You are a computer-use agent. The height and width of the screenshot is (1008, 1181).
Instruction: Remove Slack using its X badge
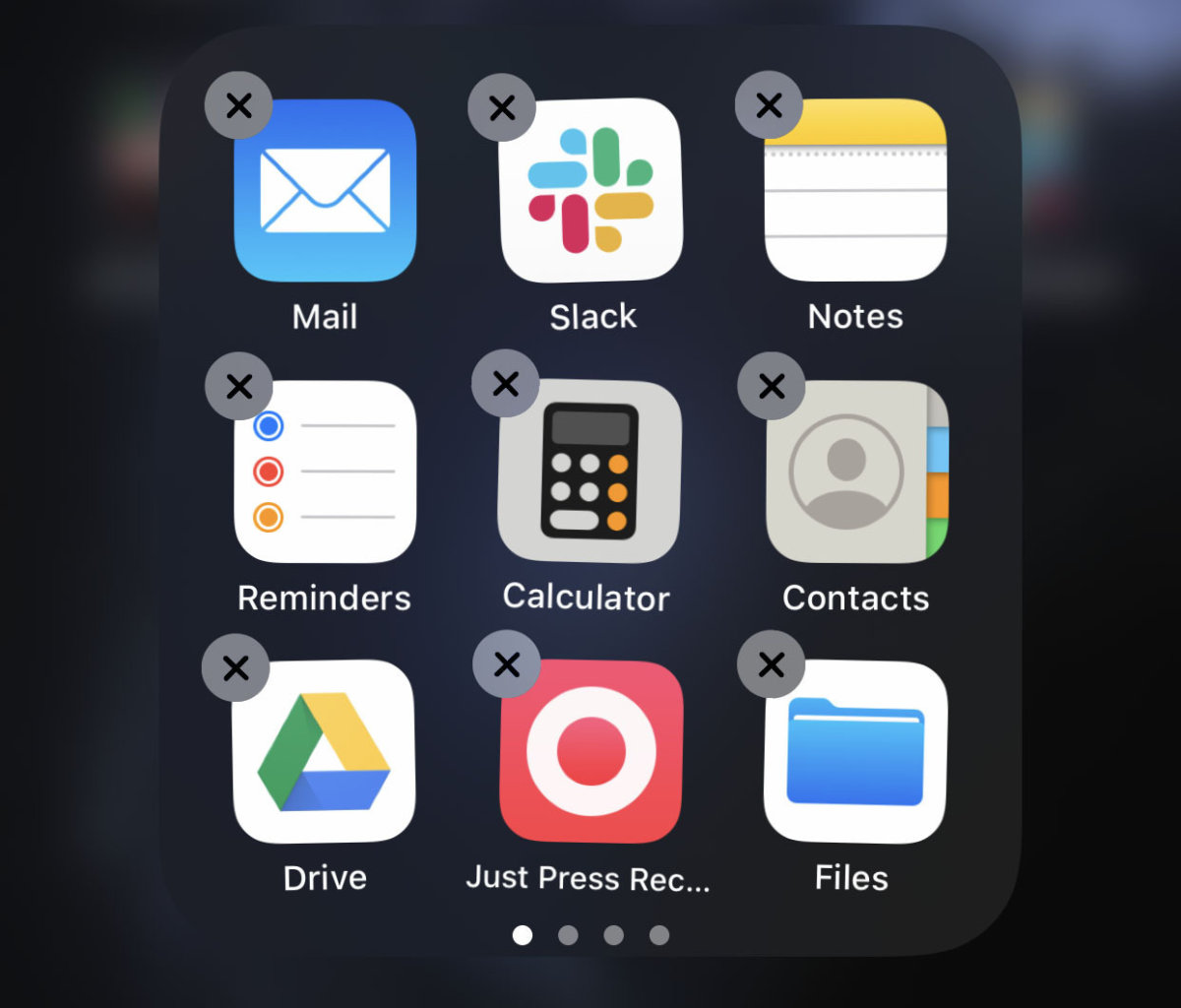502,106
